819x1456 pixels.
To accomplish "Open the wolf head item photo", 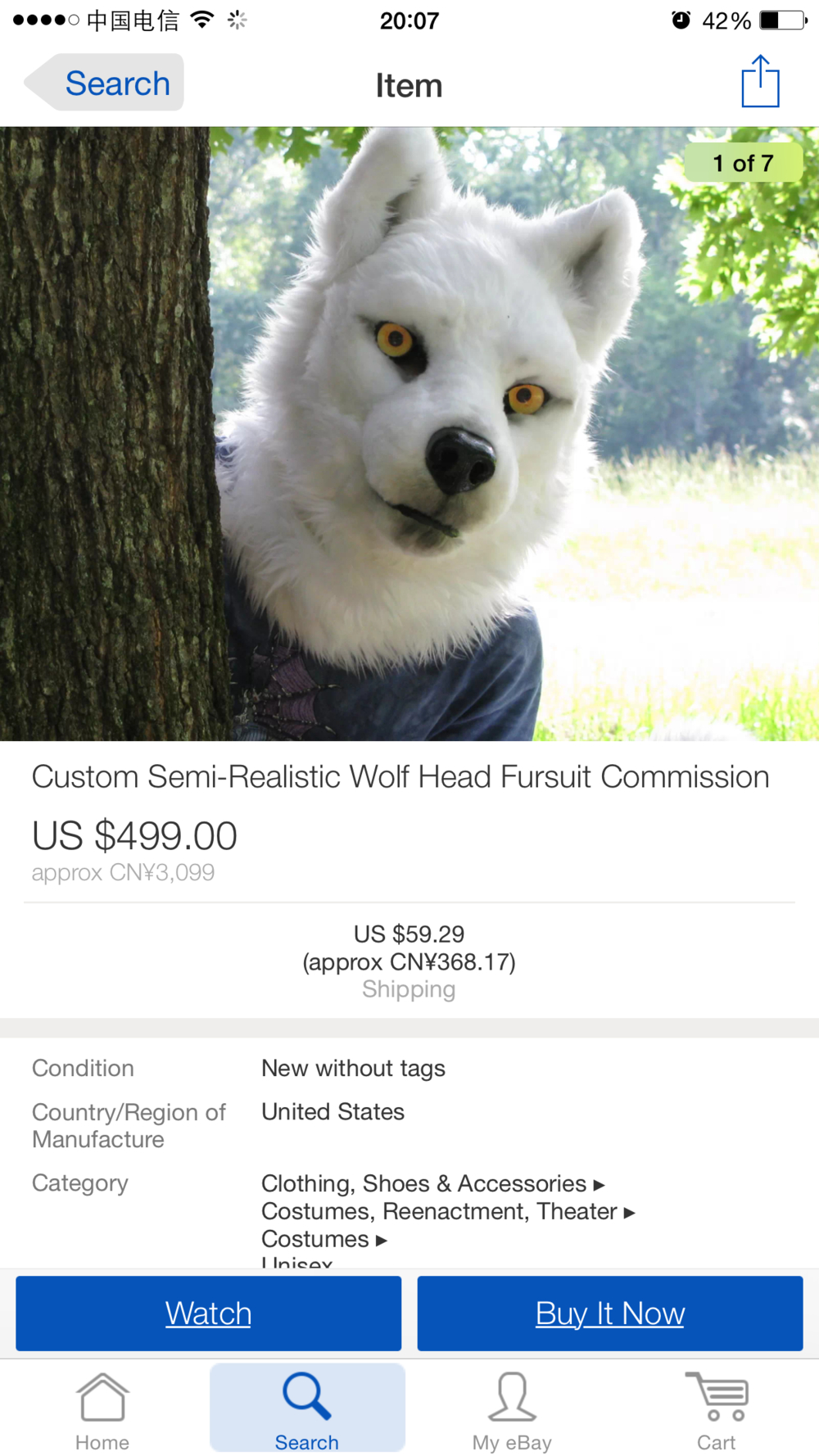I will pyautogui.click(x=409, y=434).
